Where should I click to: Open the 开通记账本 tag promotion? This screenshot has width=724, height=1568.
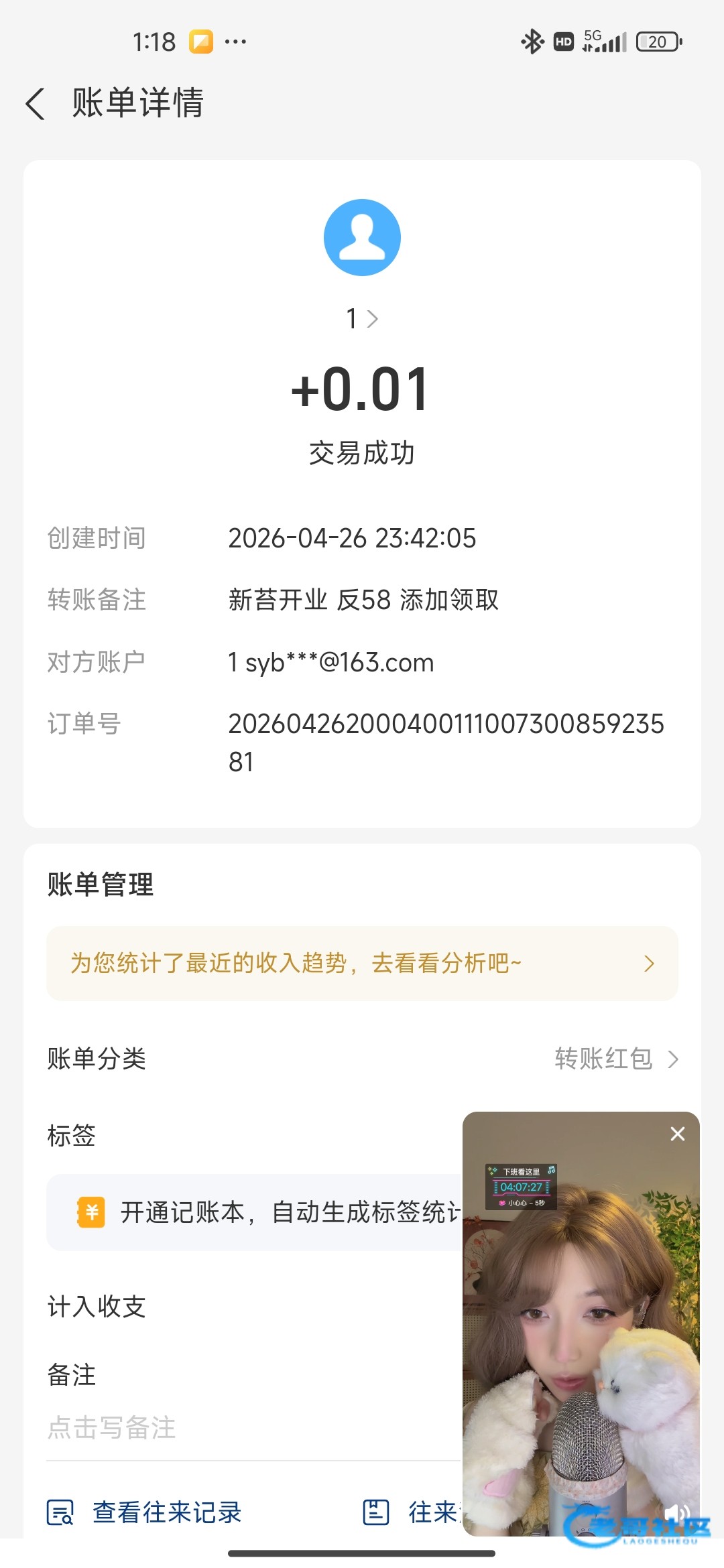[255, 1212]
